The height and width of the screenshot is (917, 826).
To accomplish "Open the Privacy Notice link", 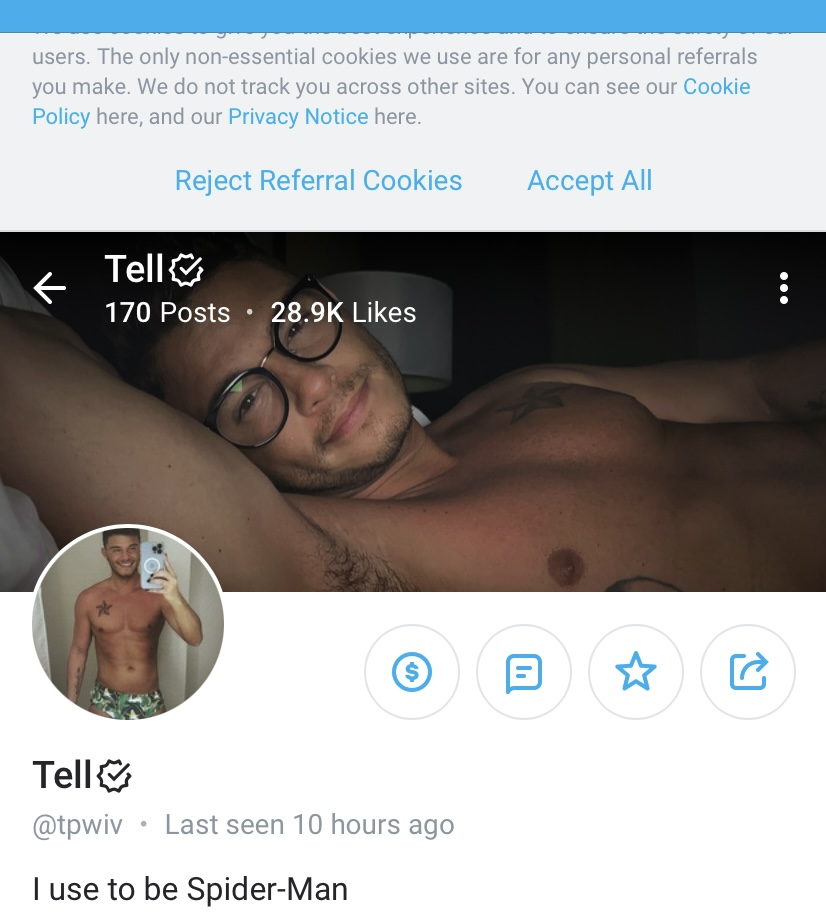I will (298, 117).
